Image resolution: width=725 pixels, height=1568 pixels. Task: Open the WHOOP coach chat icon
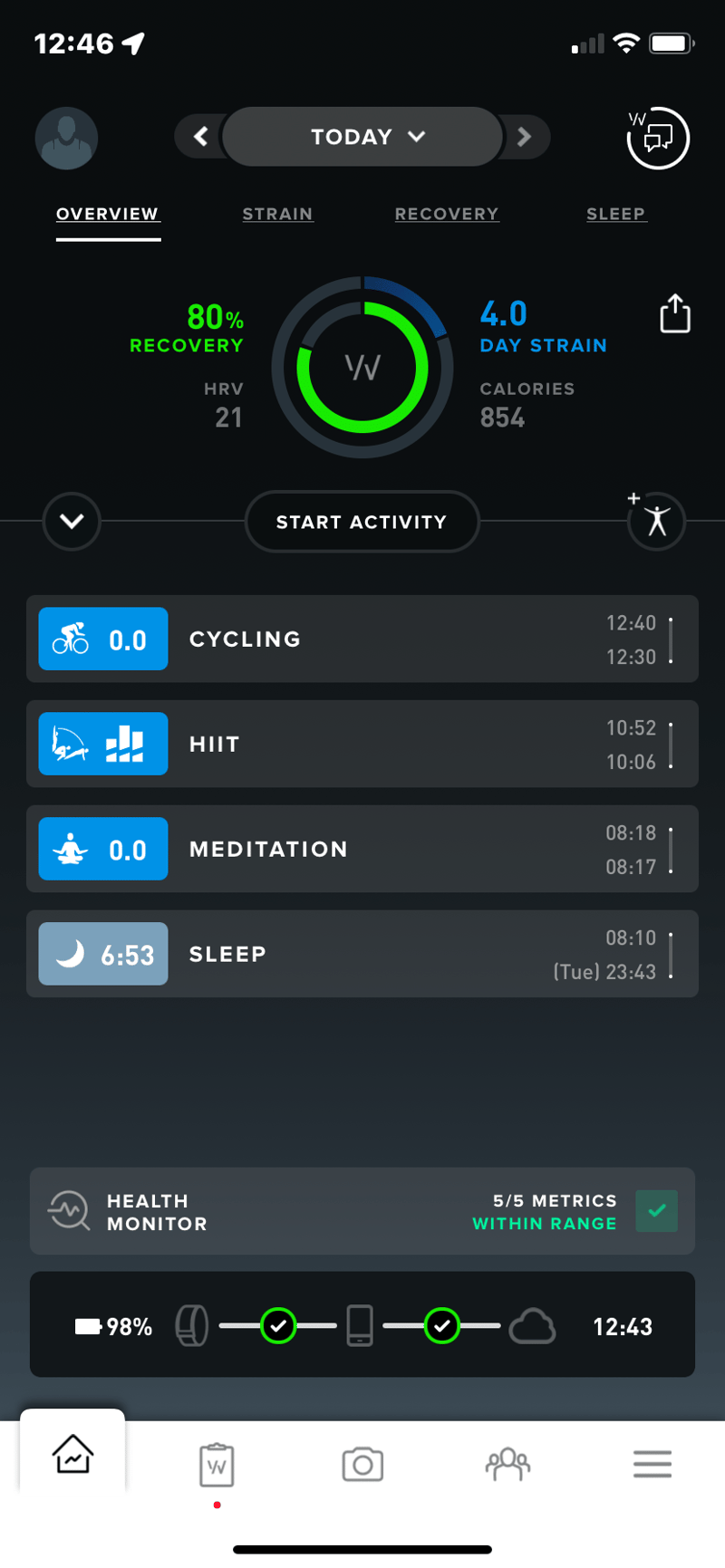pyautogui.click(x=658, y=139)
